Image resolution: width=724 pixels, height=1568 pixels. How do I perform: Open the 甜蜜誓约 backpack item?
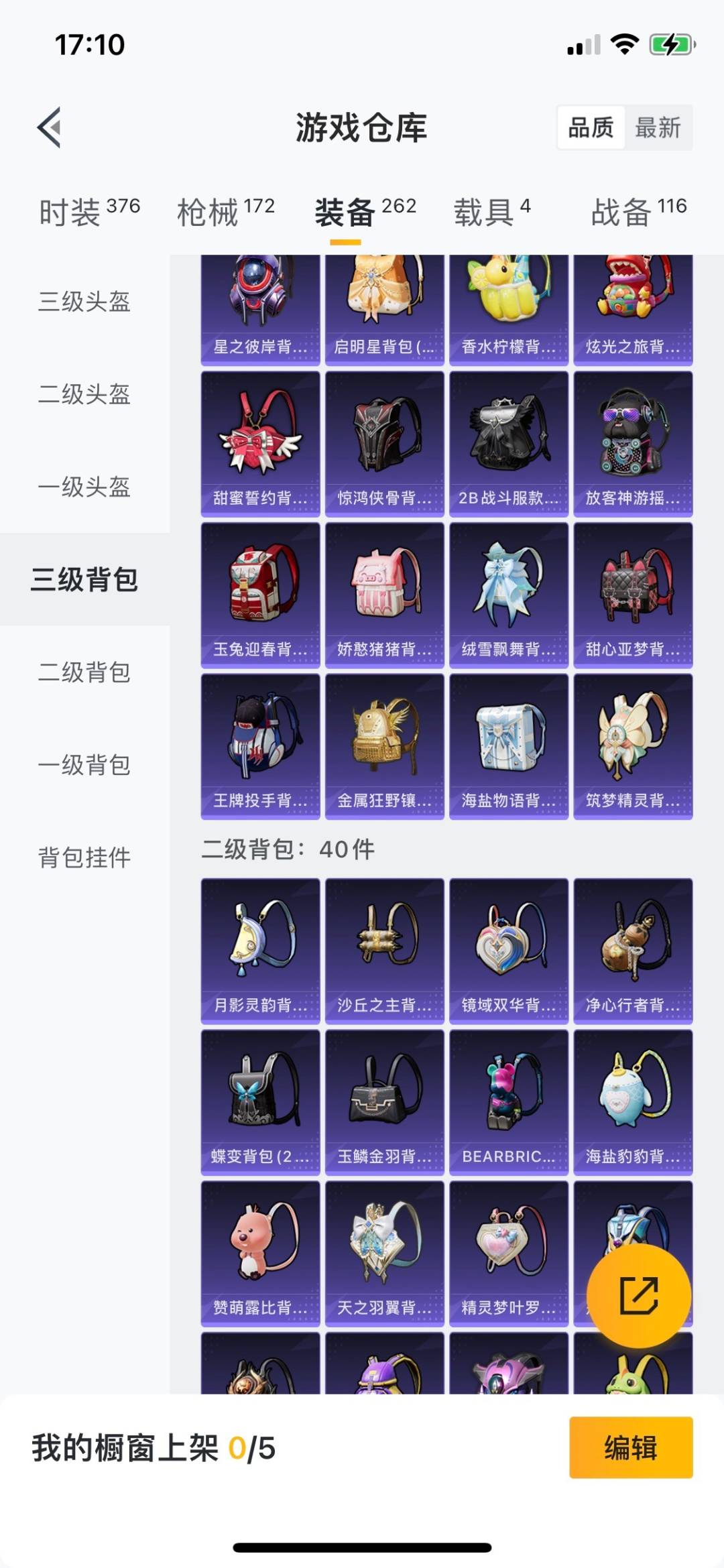260,444
